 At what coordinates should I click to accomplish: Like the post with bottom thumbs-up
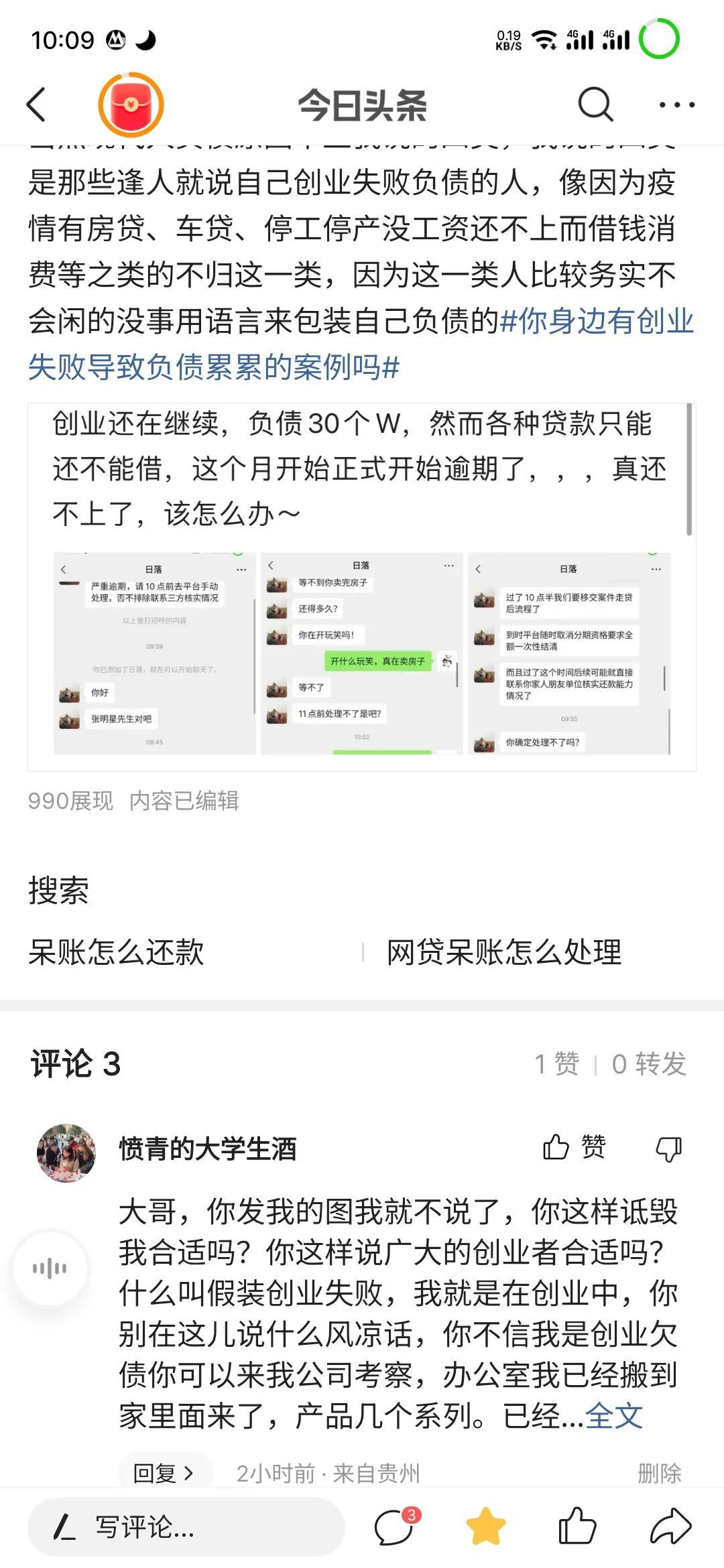pos(577,1527)
